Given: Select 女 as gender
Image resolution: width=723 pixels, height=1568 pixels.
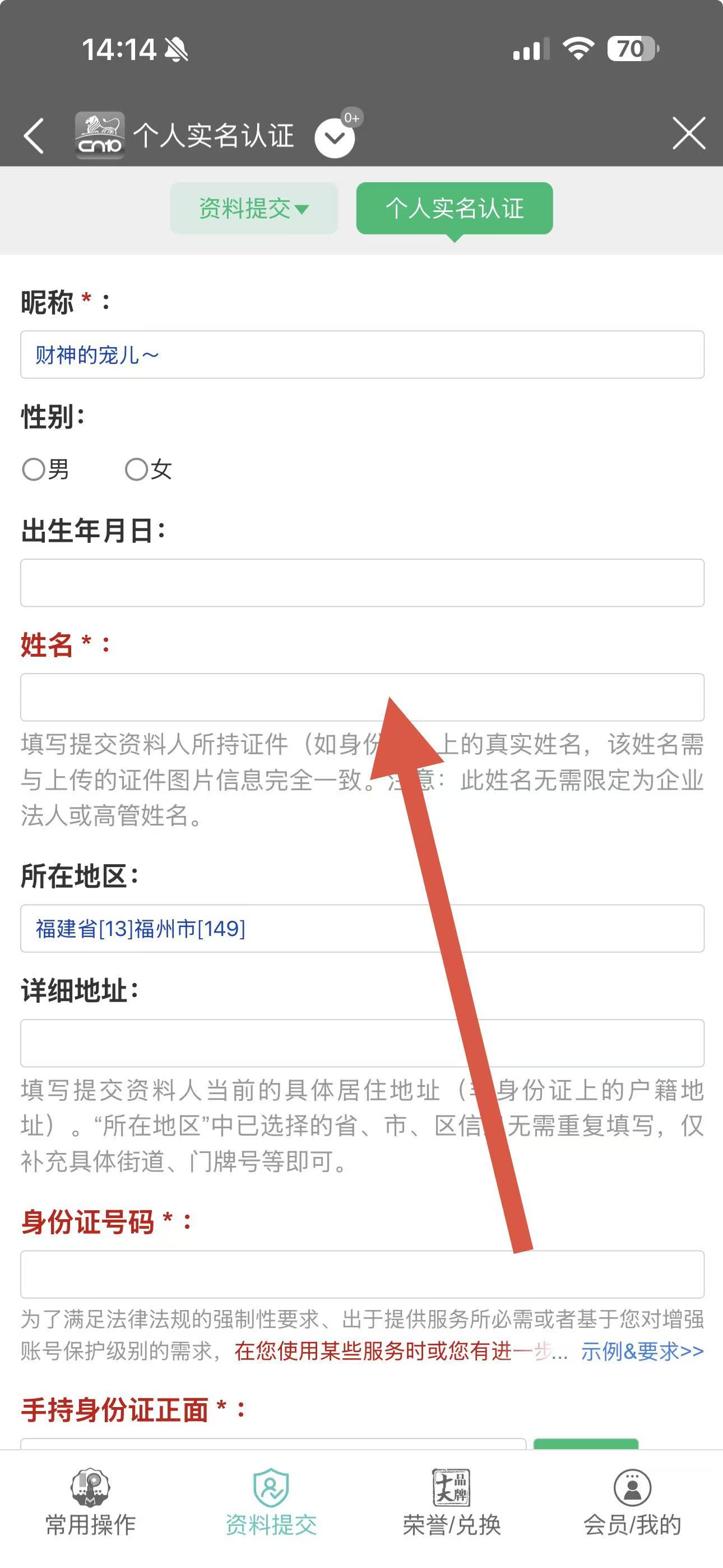Looking at the screenshot, I should (137, 469).
